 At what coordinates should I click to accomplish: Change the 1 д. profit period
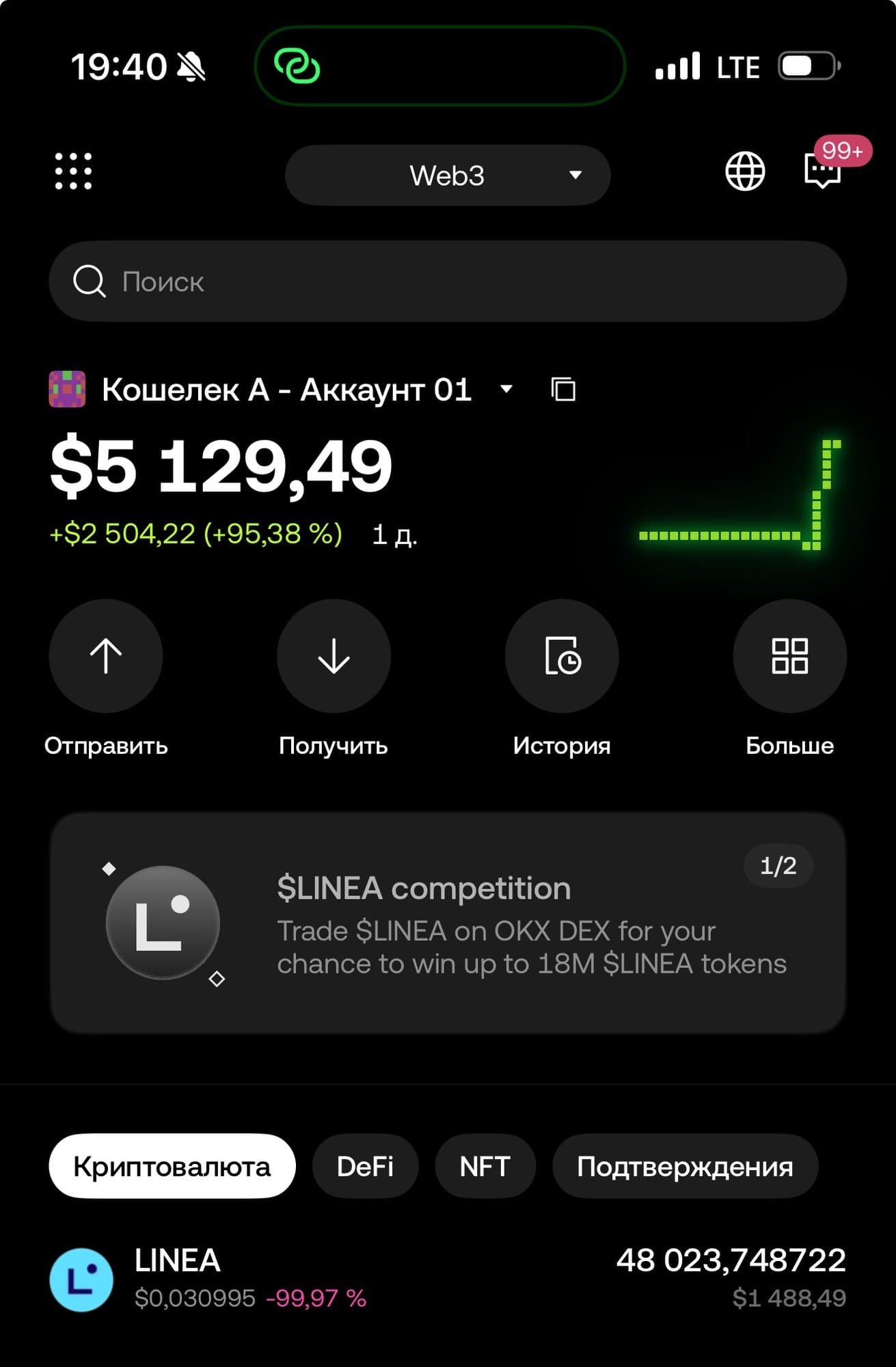394,534
